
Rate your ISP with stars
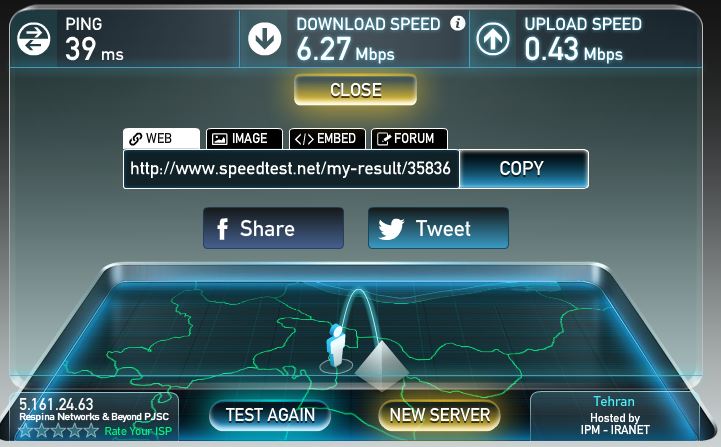tap(58, 431)
